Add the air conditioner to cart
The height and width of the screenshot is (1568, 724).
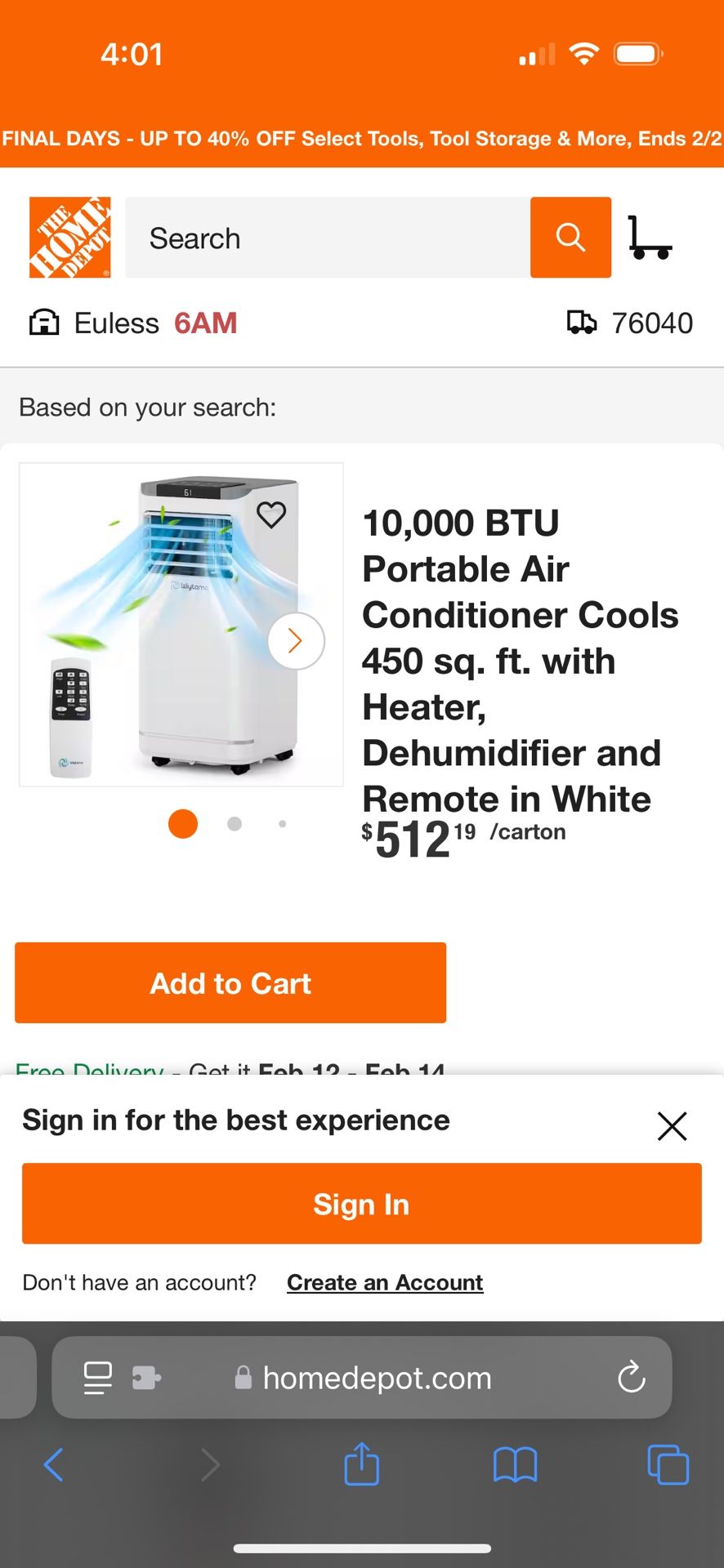coord(230,982)
